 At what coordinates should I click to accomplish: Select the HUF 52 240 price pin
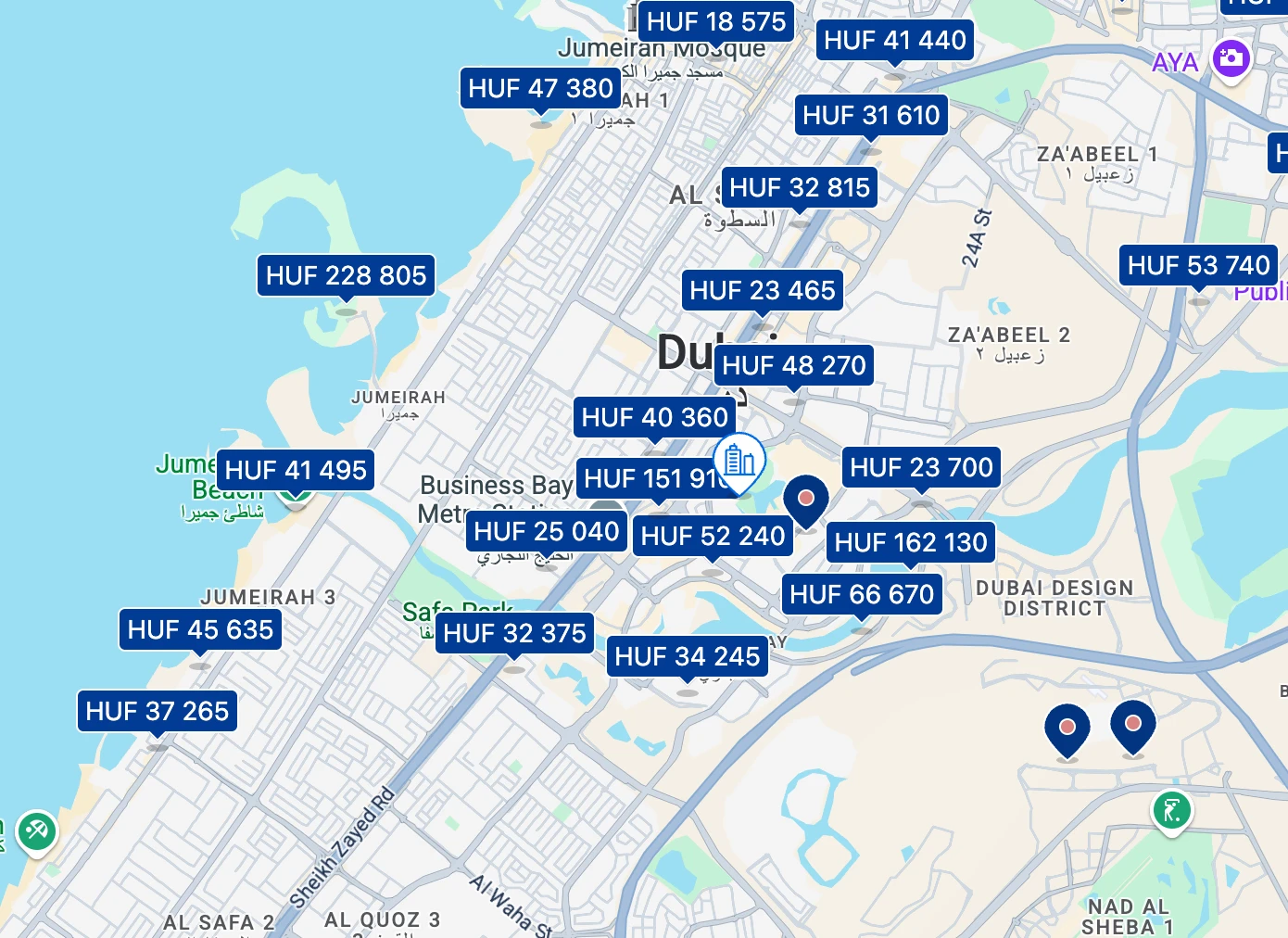(x=712, y=537)
